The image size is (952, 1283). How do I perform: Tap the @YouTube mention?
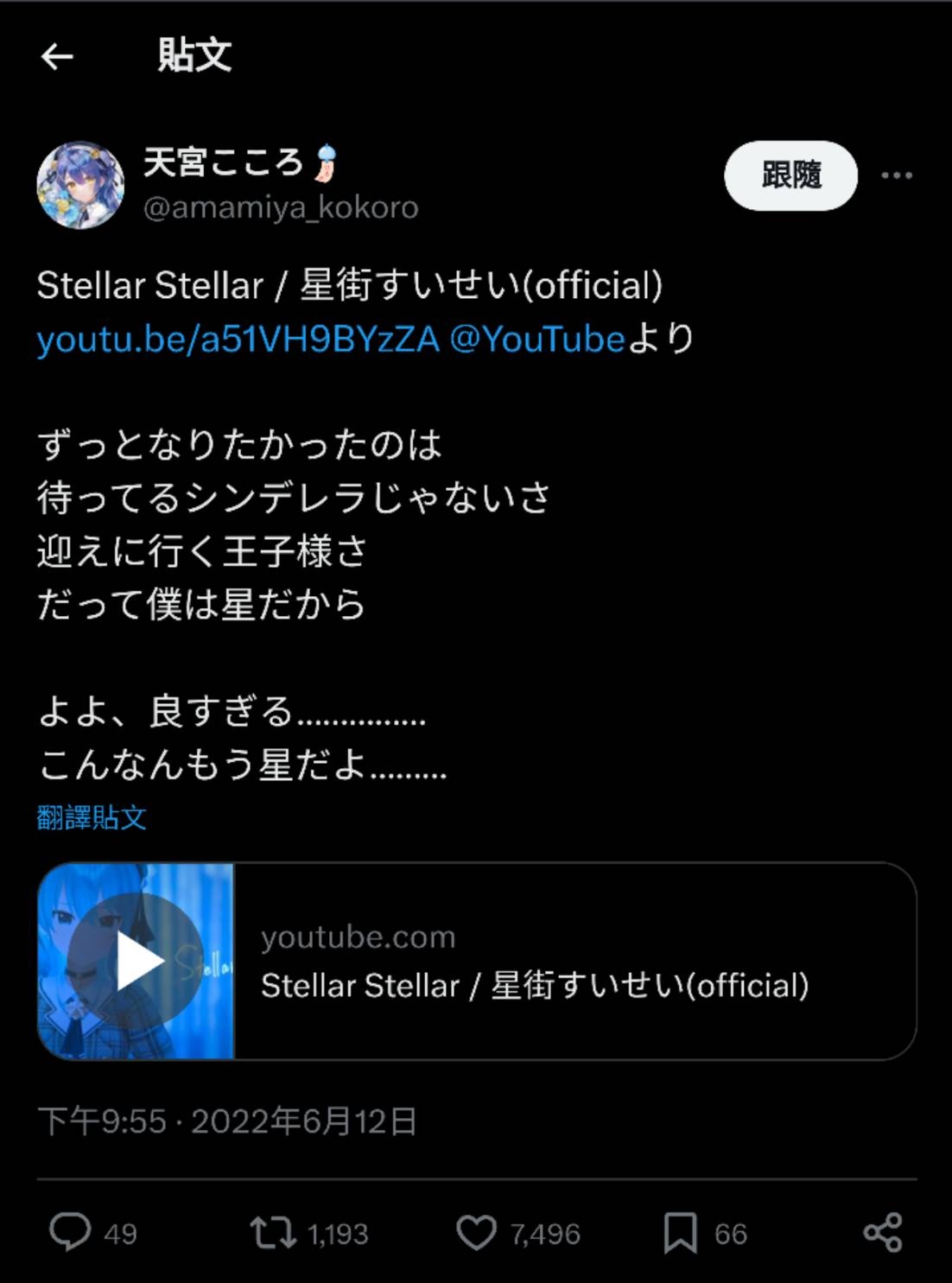[x=536, y=340]
